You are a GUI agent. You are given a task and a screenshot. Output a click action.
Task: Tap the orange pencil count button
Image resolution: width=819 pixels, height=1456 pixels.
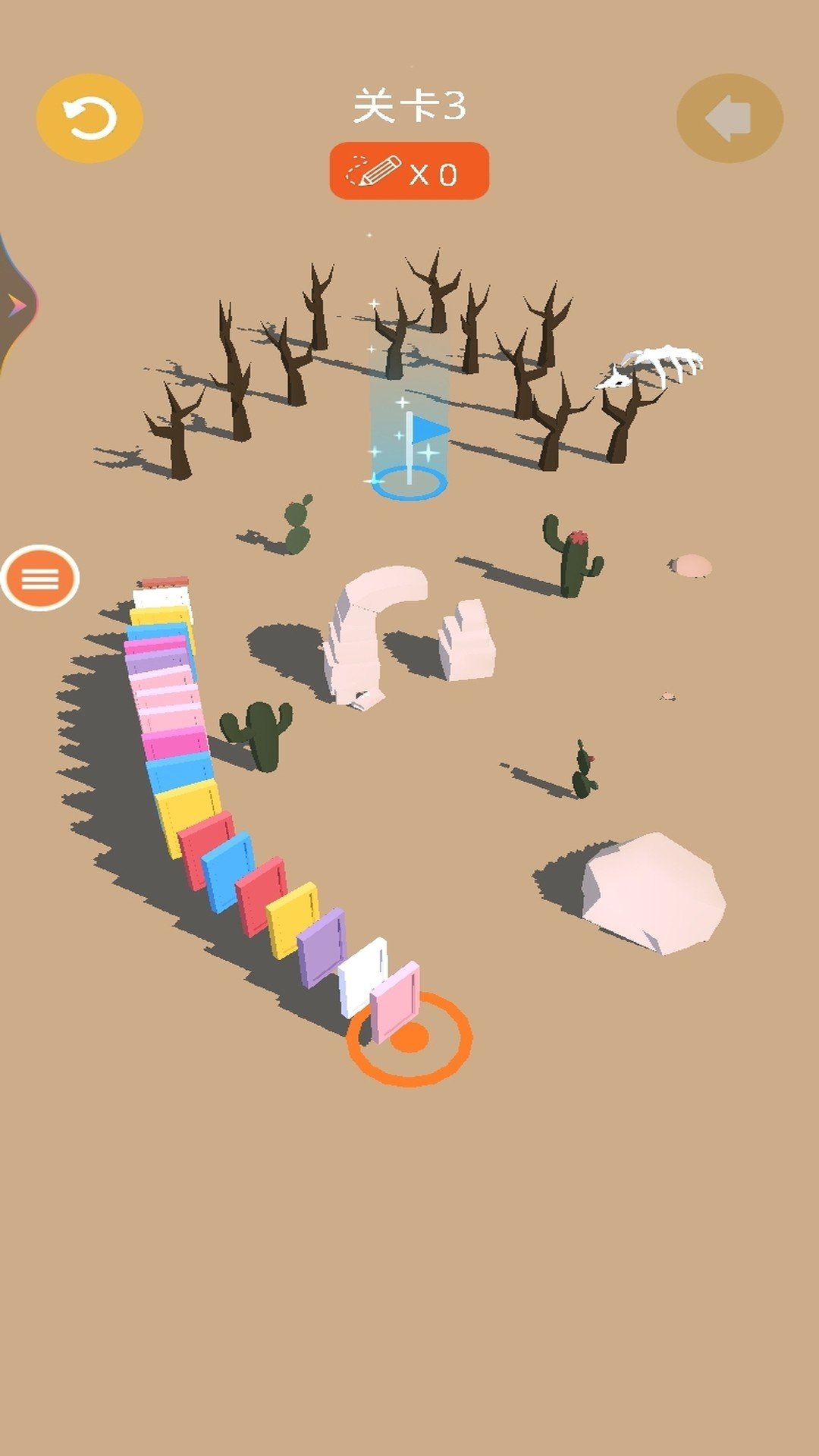(x=409, y=171)
